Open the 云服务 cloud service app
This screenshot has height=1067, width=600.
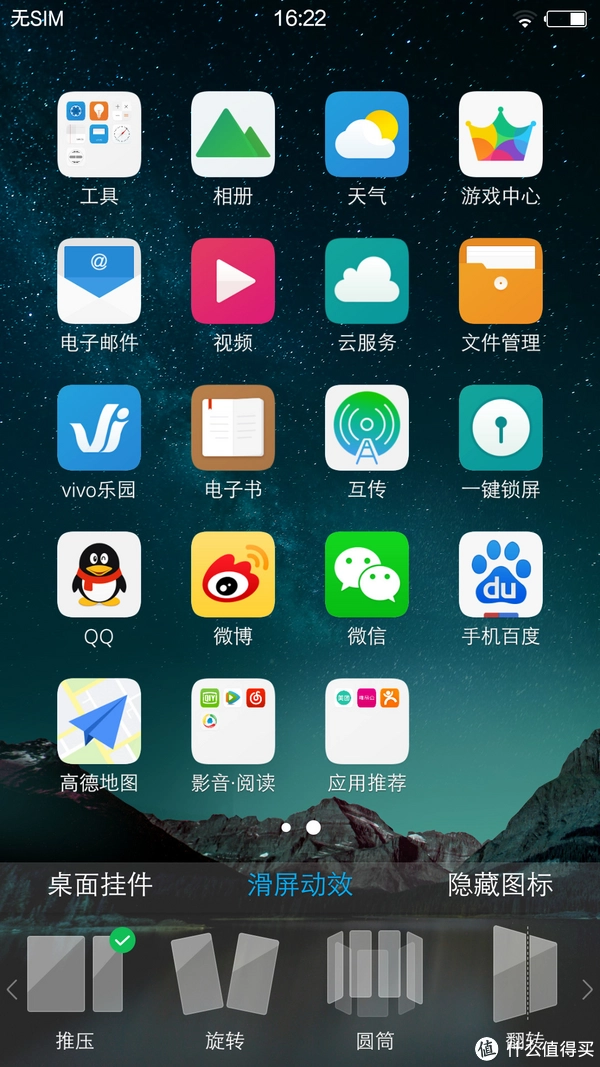(x=367, y=281)
